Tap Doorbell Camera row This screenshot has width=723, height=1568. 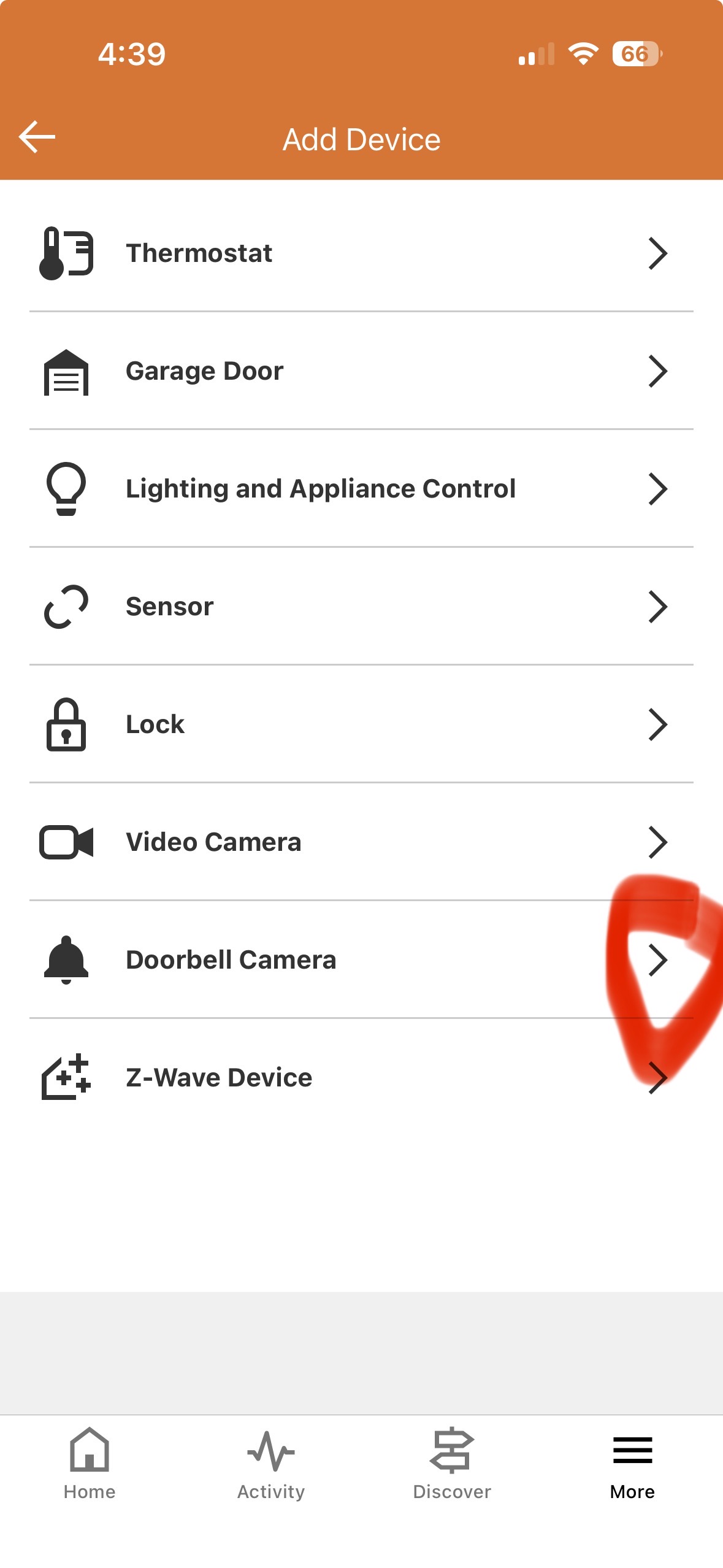point(361,960)
